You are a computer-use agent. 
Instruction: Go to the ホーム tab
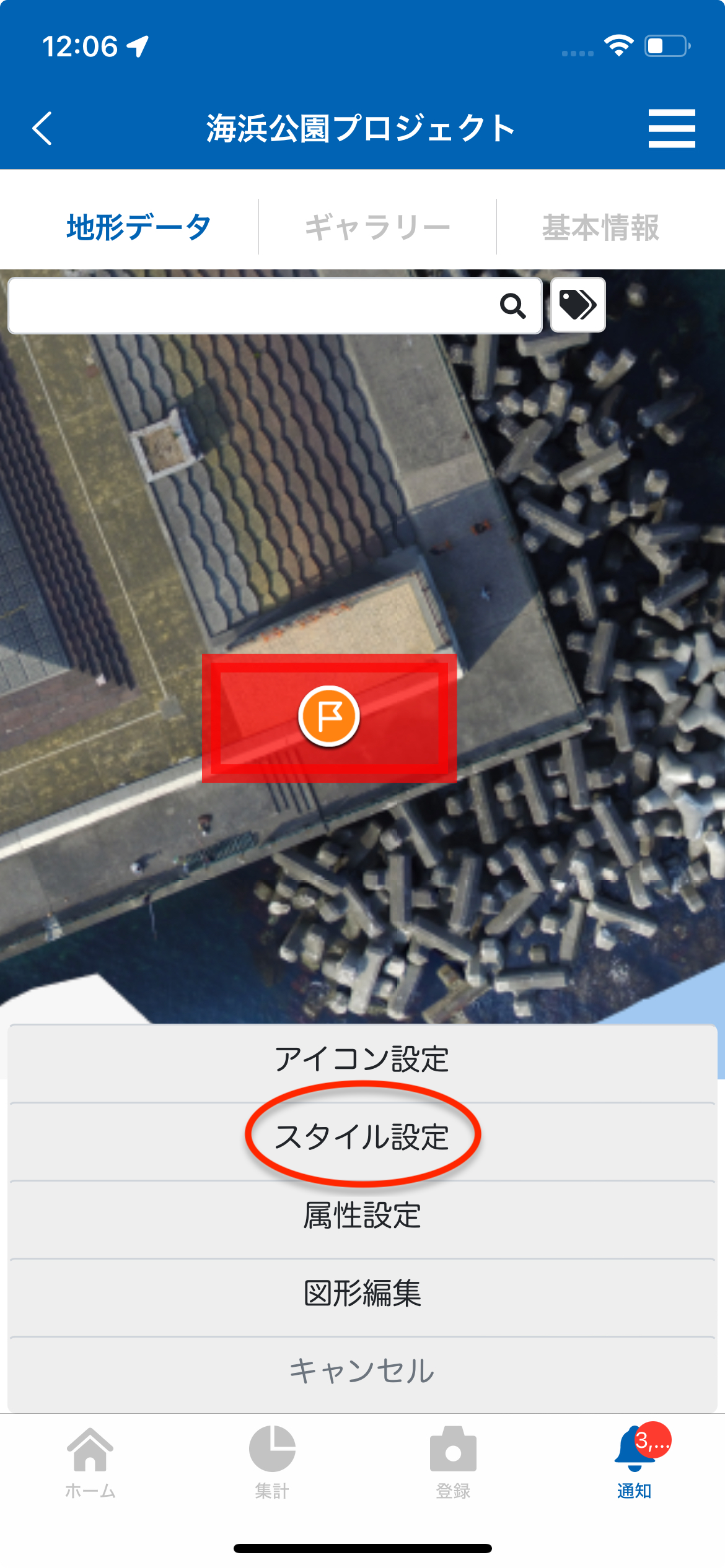click(x=90, y=1461)
